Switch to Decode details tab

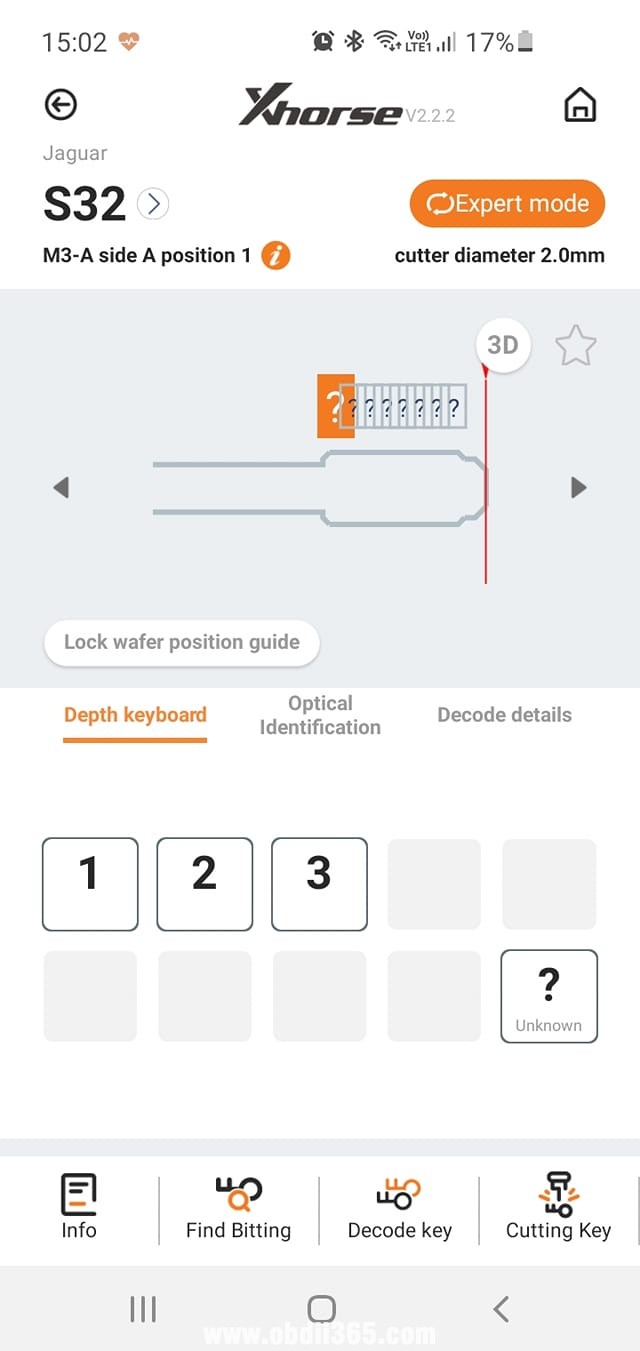504,715
